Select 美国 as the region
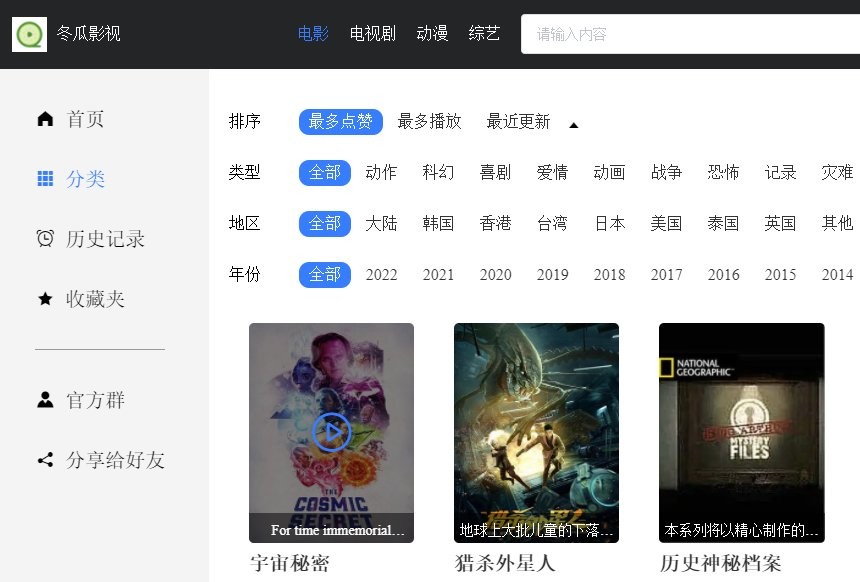Screen dimensions: 860x582 pyautogui.click(x=666, y=224)
